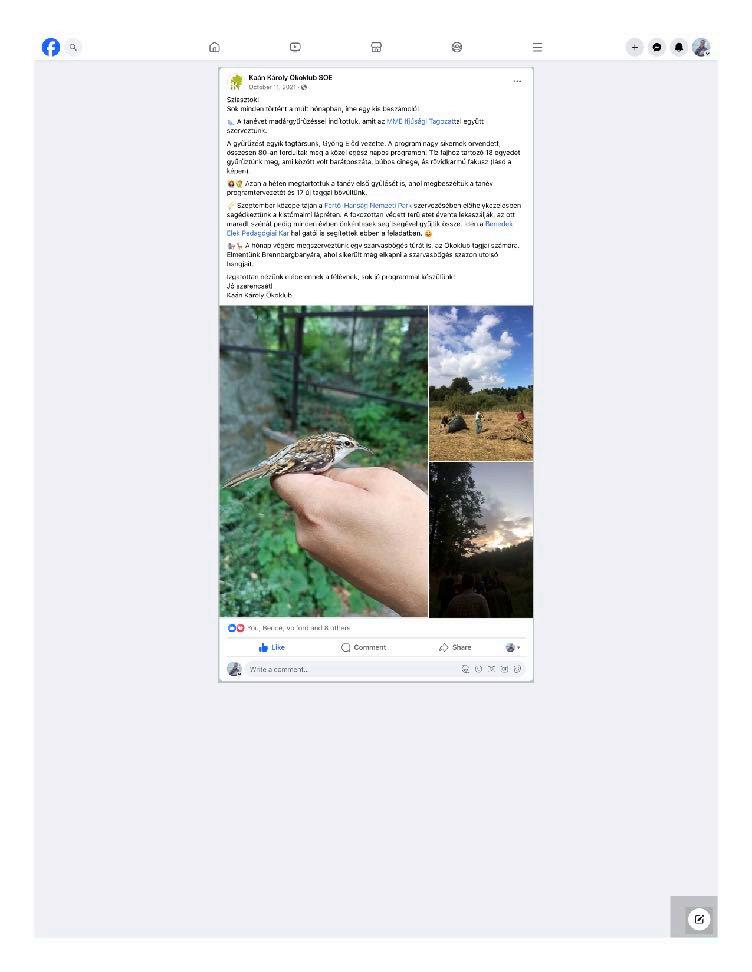Share this post
This screenshot has height=972, width=752.
coord(455,647)
